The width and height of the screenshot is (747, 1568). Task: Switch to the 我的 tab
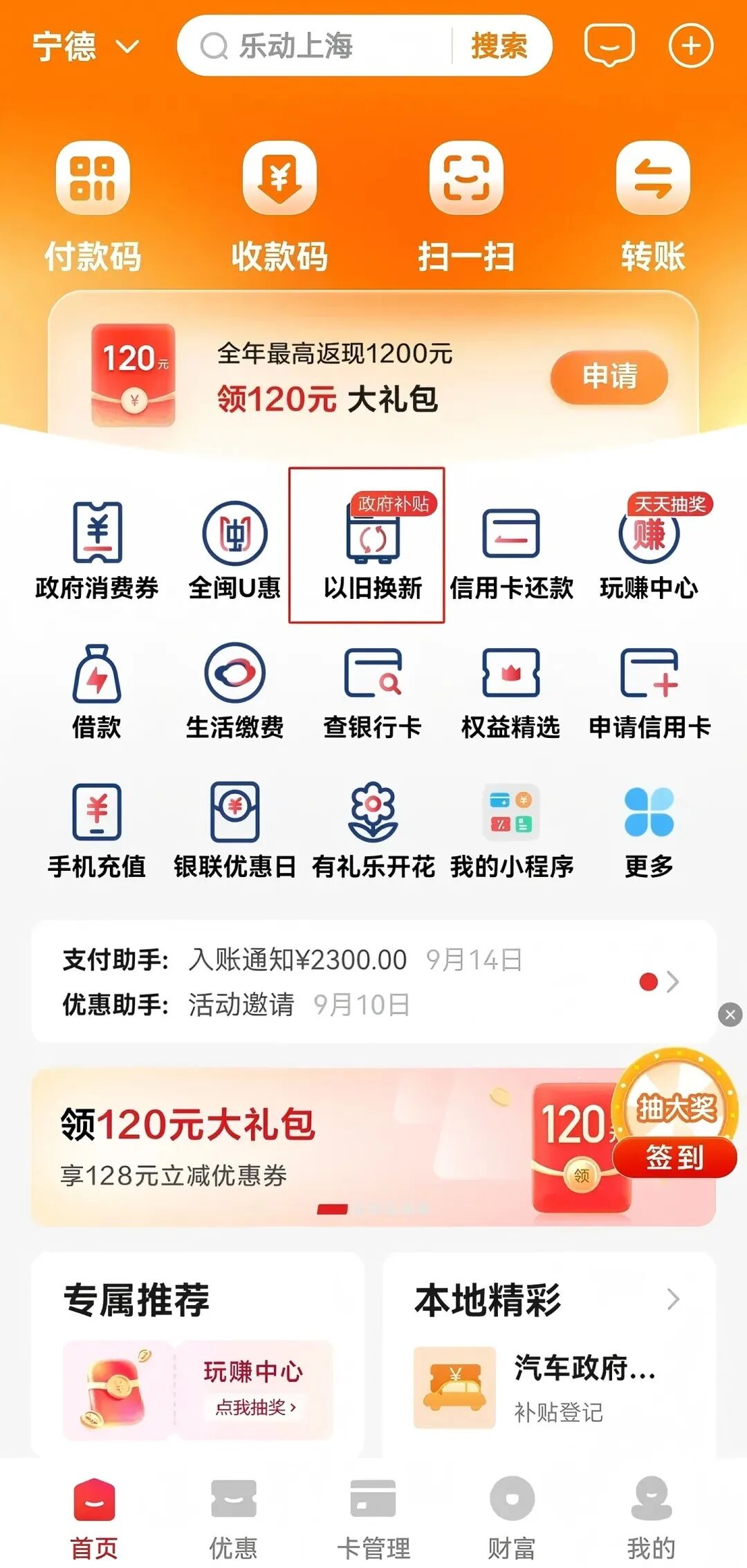[x=651, y=1517]
